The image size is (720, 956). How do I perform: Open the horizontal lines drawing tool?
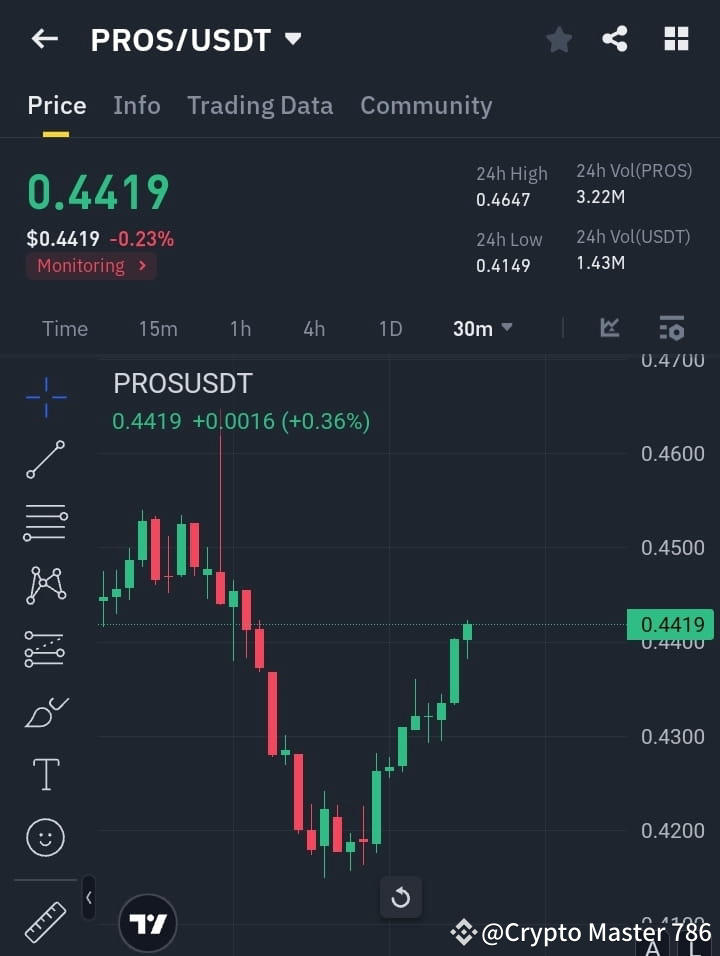[45, 523]
